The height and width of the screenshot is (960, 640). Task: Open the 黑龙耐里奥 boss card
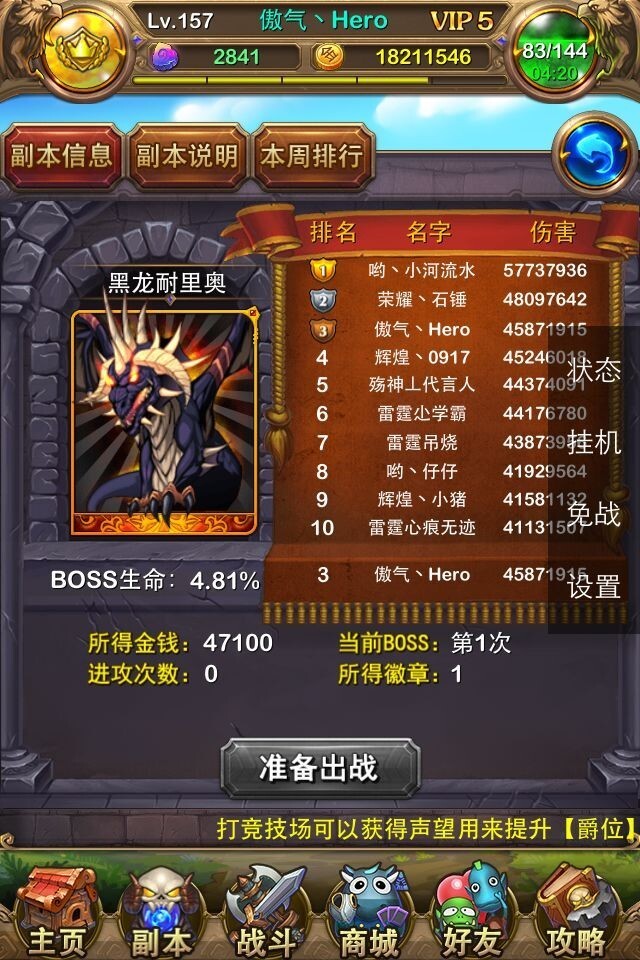(x=165, y=422)
